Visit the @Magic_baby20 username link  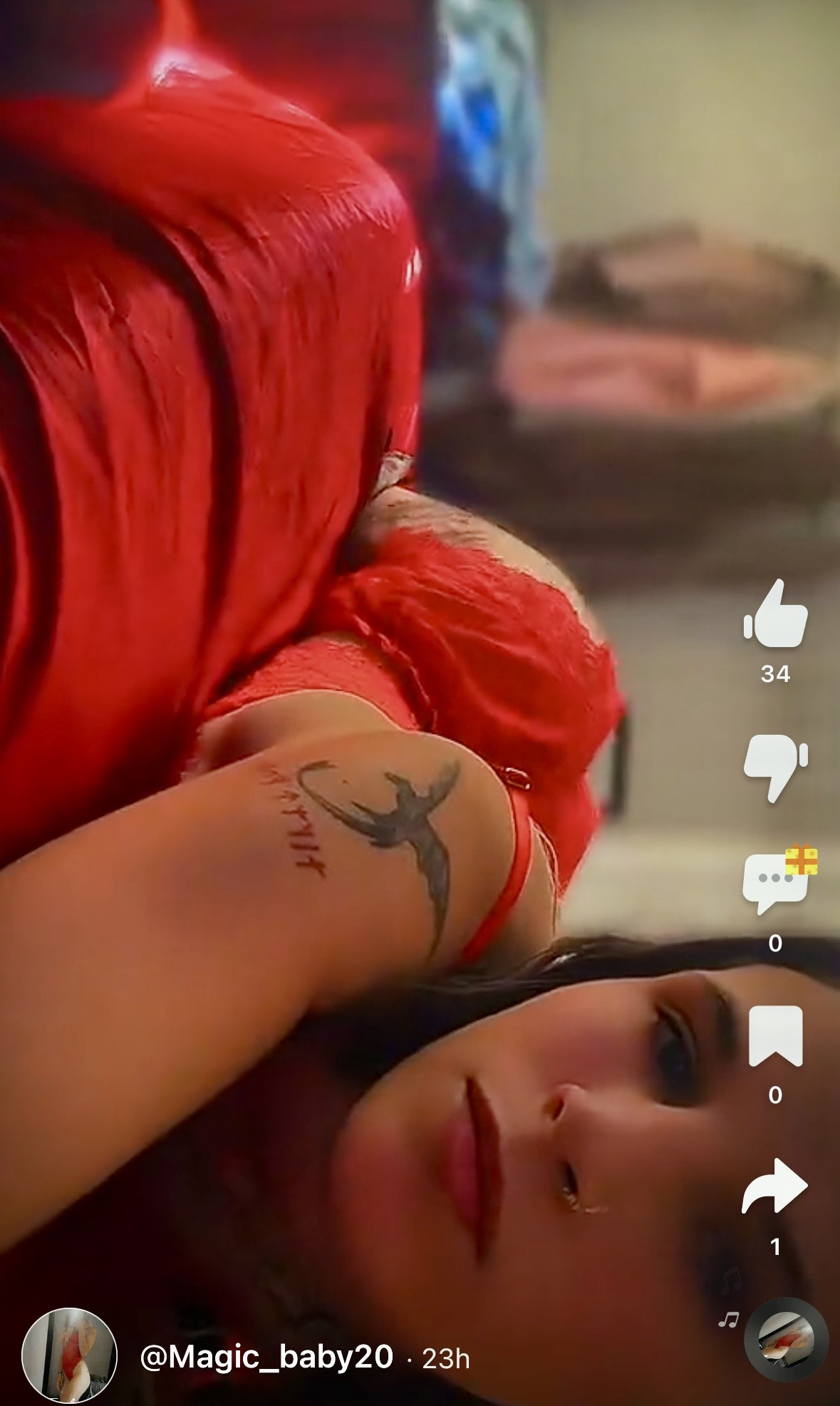point(266,1357)
